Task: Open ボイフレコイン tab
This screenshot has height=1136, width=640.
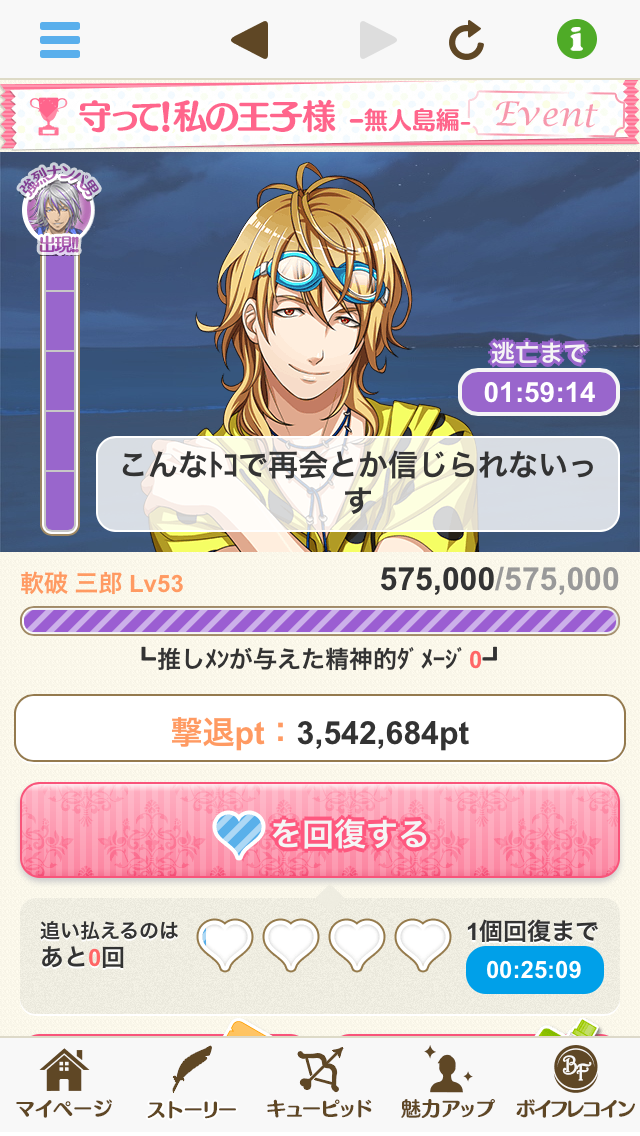Action: click(x=575, y=1085)
